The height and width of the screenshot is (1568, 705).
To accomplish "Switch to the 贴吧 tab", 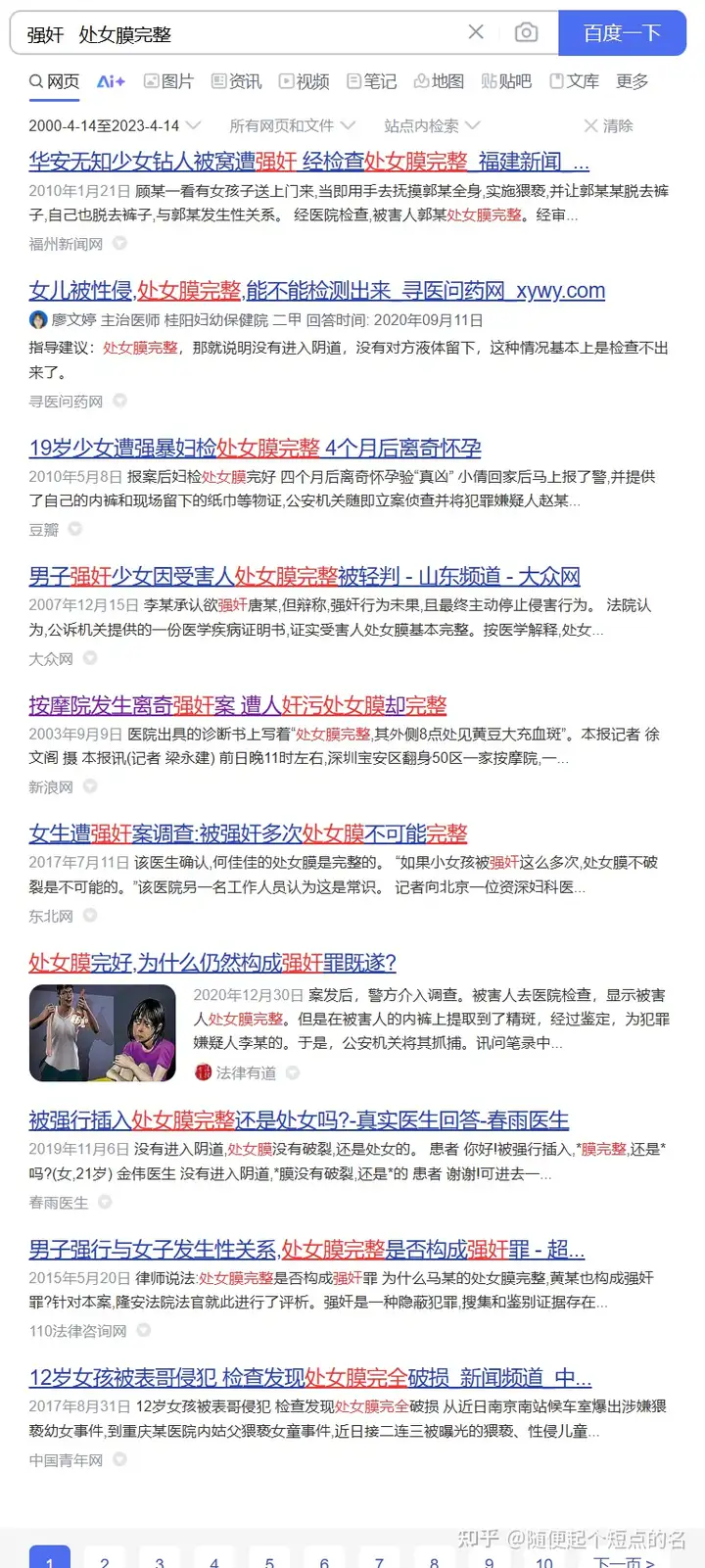I will (506, 81).
